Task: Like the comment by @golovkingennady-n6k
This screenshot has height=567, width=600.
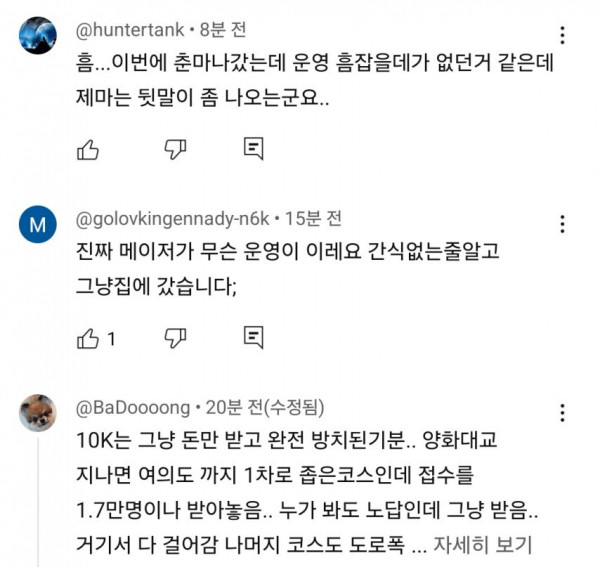Action: (87, 339)
